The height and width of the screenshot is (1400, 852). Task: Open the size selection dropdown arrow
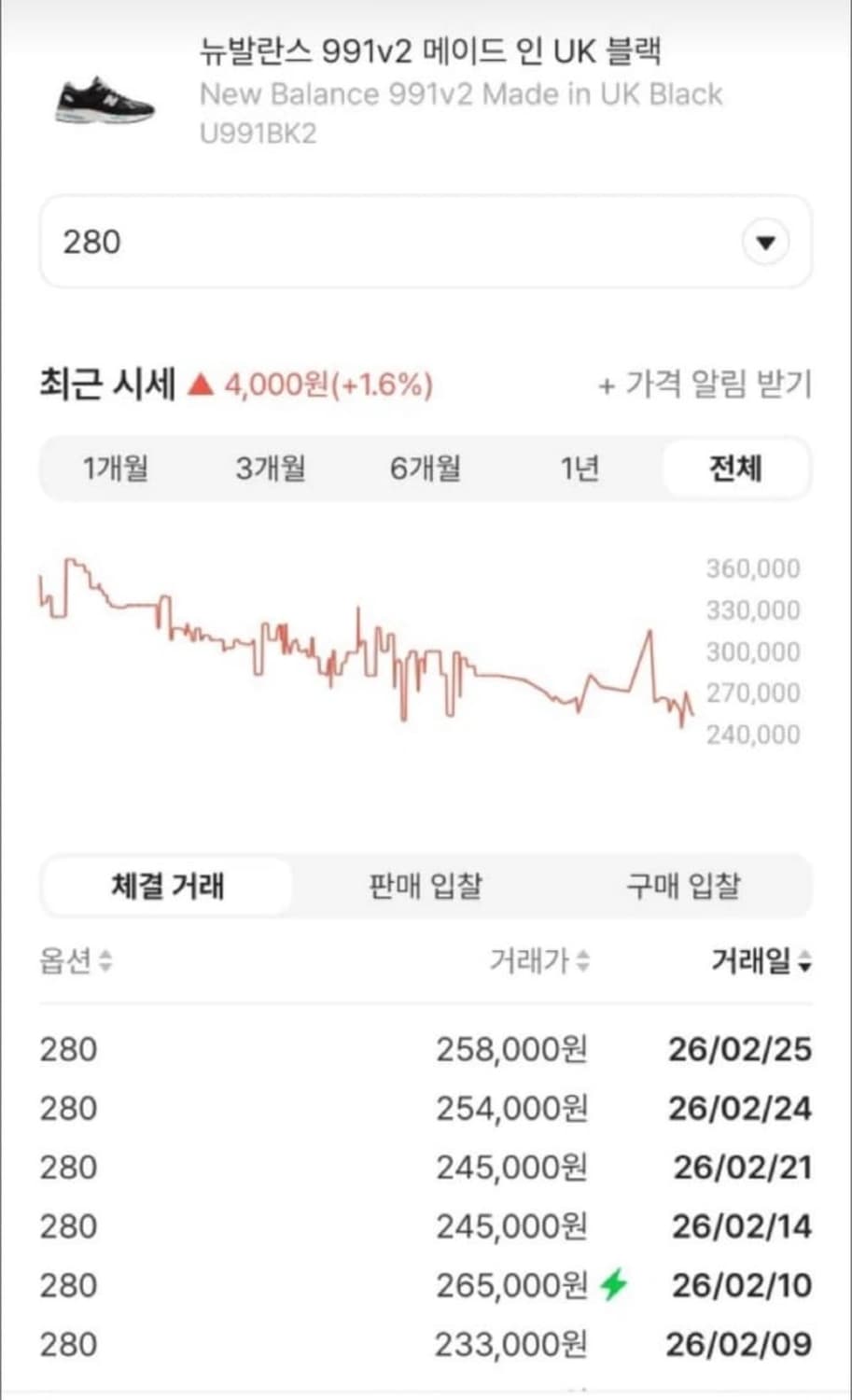coord(764,242)
